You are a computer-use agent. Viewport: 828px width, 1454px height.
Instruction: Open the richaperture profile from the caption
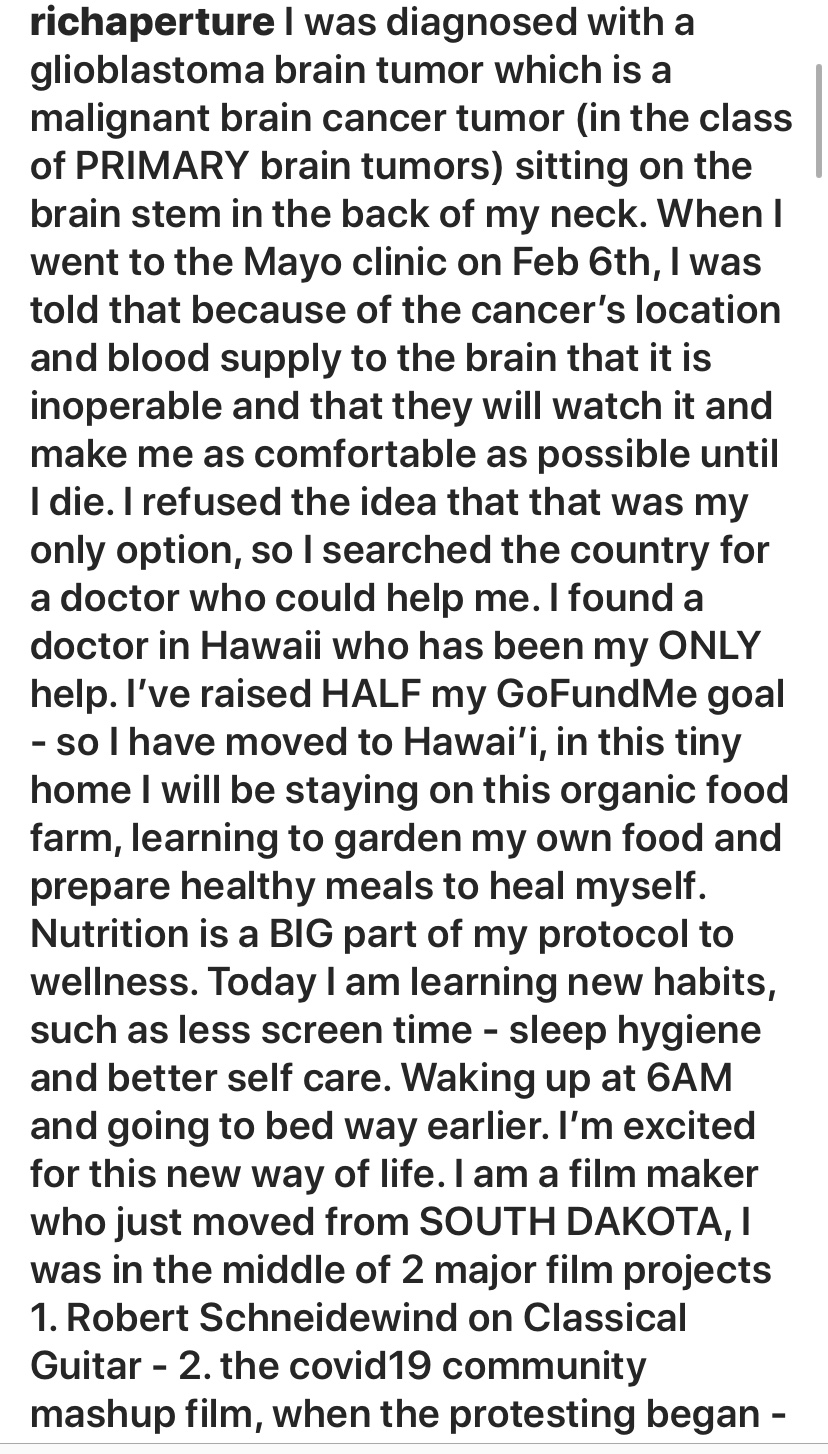(152, 22)
